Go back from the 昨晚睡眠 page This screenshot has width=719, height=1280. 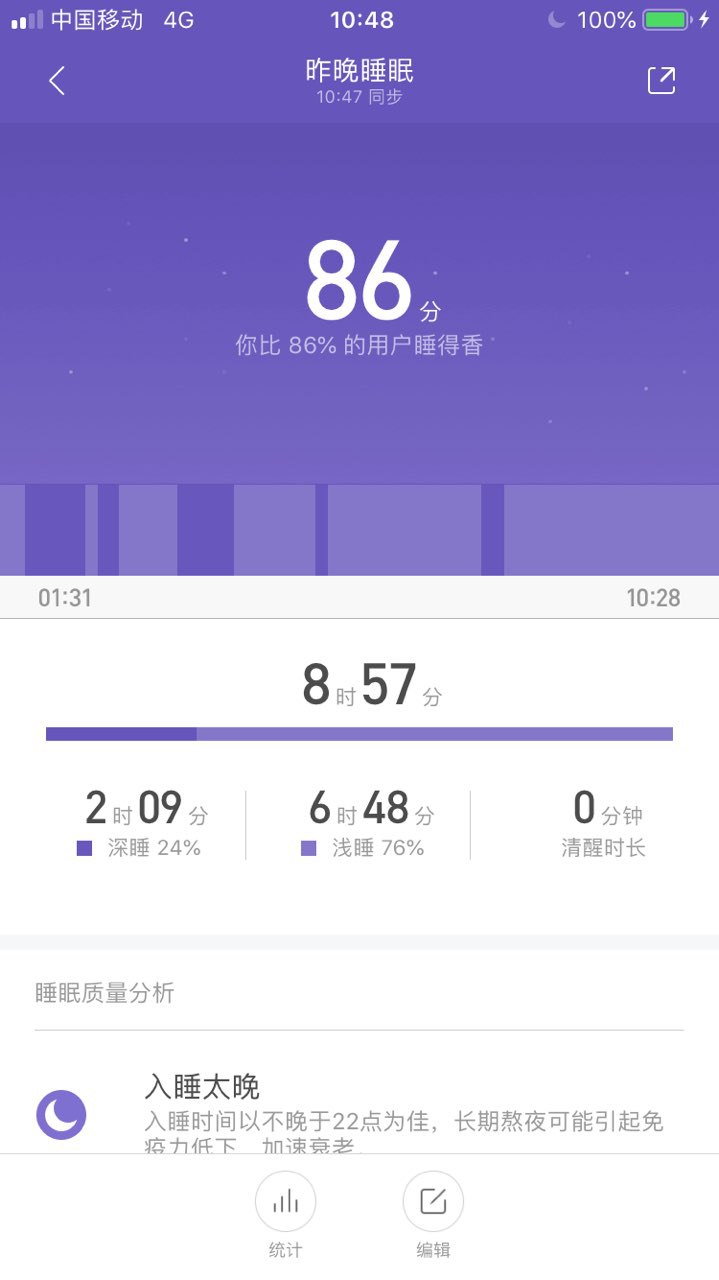pyautogui.click(x=57, y=81)
